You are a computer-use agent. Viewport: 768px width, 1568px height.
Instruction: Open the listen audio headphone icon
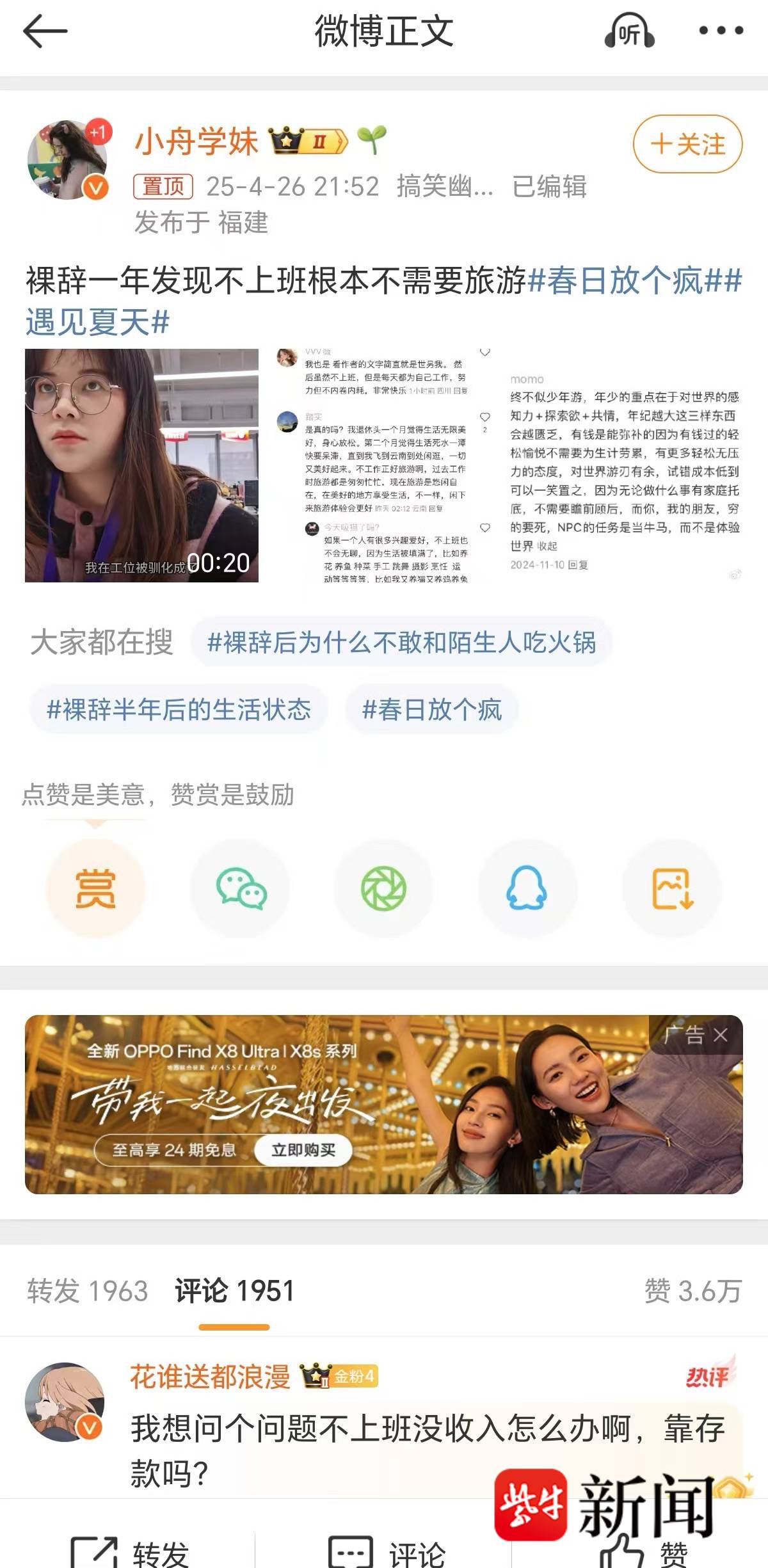(628, 32)
